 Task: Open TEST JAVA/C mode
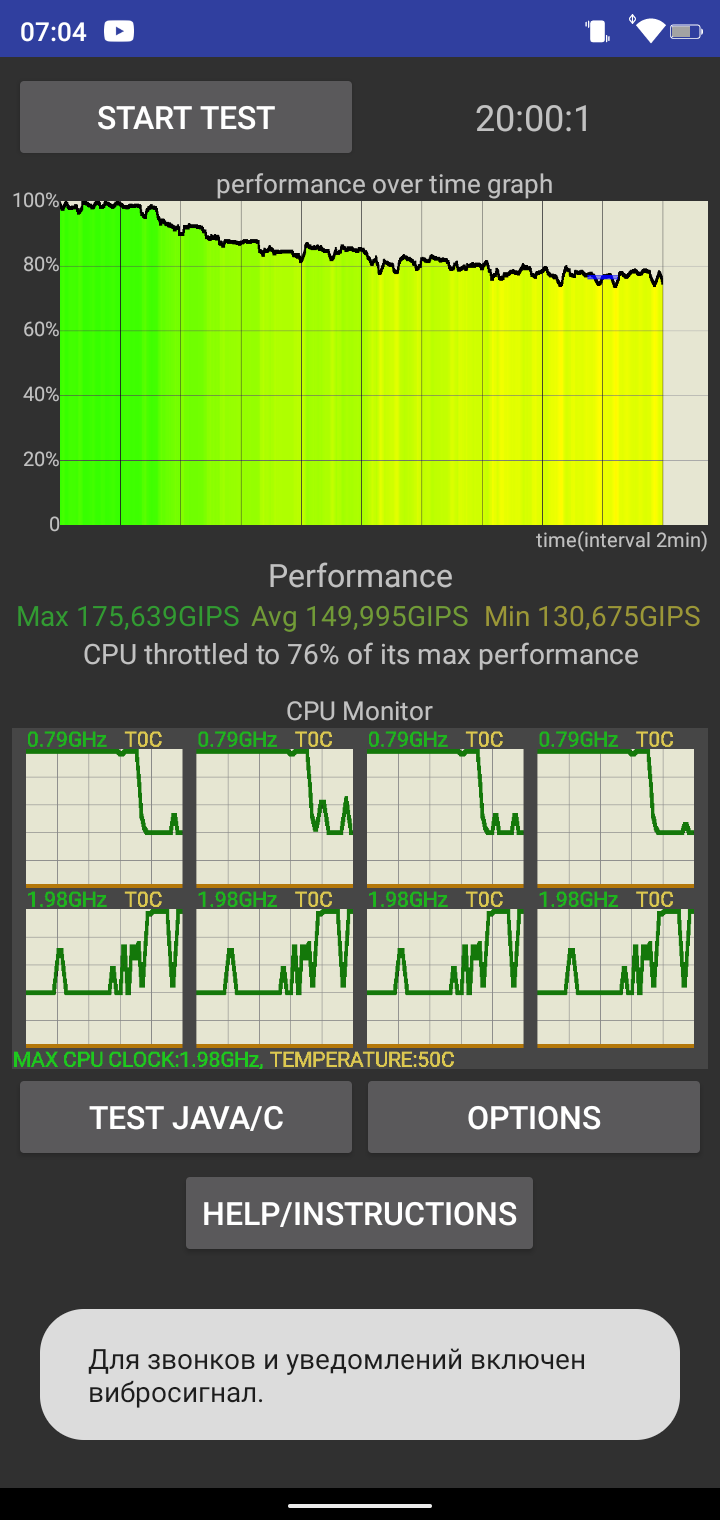pyautogui.click(x=186, y=1117)
